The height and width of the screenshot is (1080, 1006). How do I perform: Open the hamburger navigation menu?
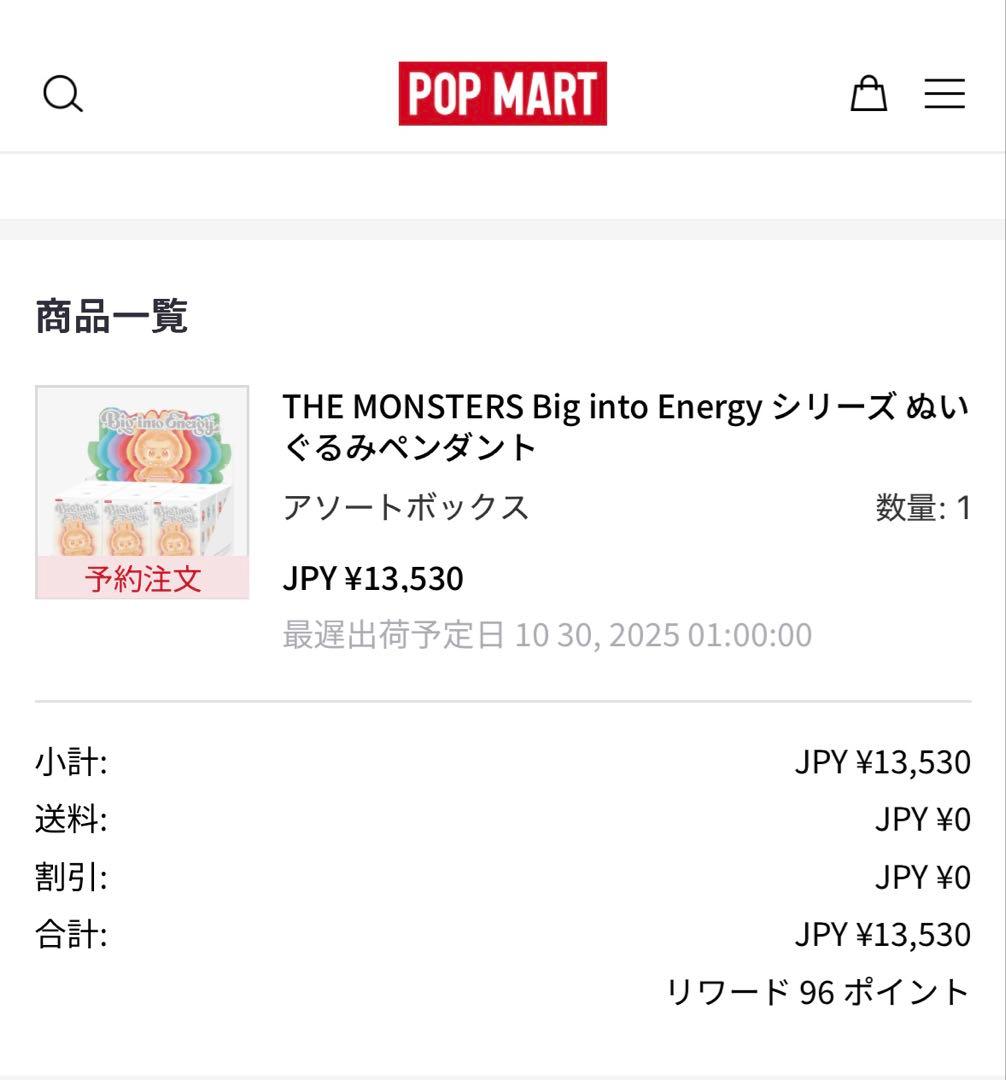(x=943, y=94)
